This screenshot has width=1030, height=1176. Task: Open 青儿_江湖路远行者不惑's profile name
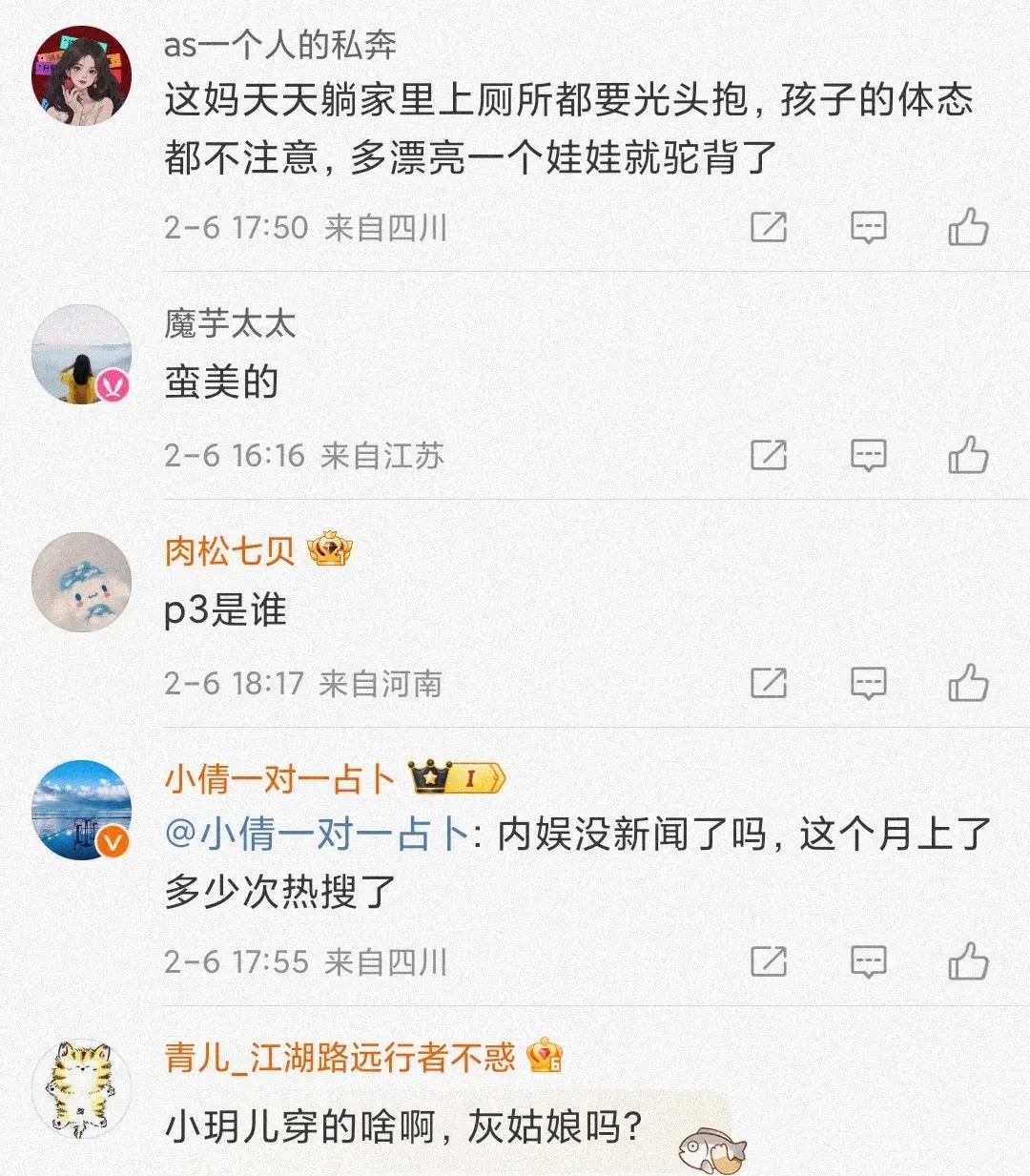(340, 1058)
